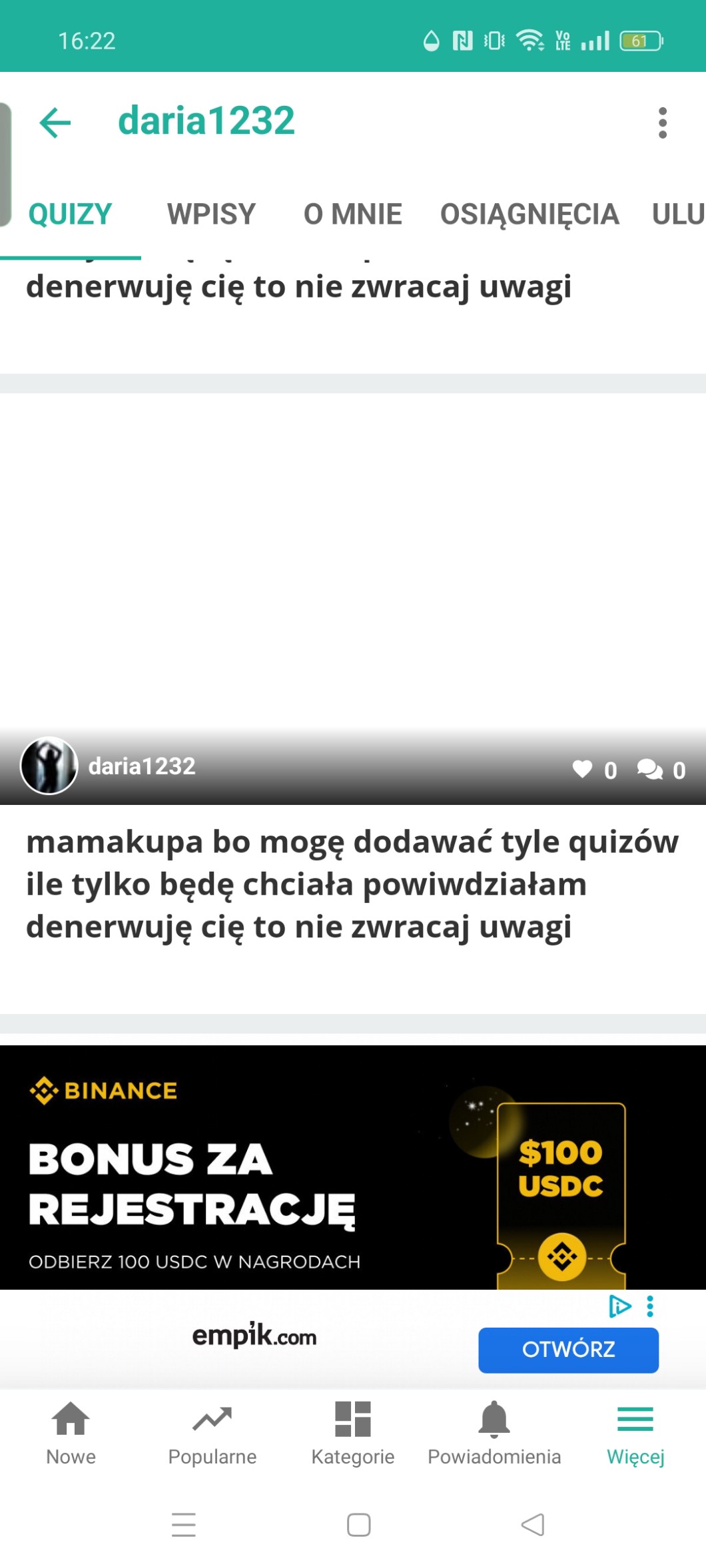The height and width of the screenshot is (1568, 706).
Task: Open the three-dot overflow menu
Action: (x=662, y=123)
